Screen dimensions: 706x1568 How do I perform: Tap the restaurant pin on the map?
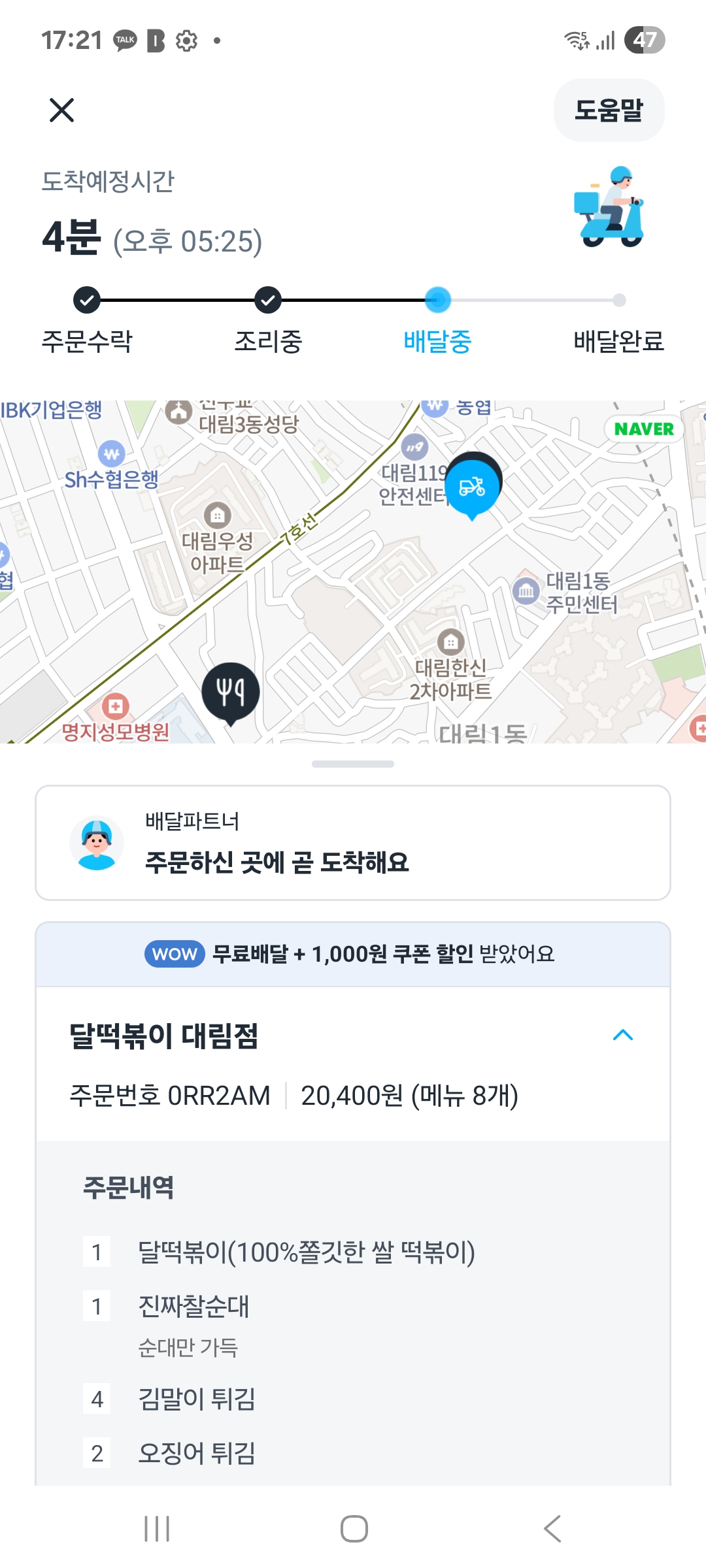pyautogui.click(x=230, y=693)
